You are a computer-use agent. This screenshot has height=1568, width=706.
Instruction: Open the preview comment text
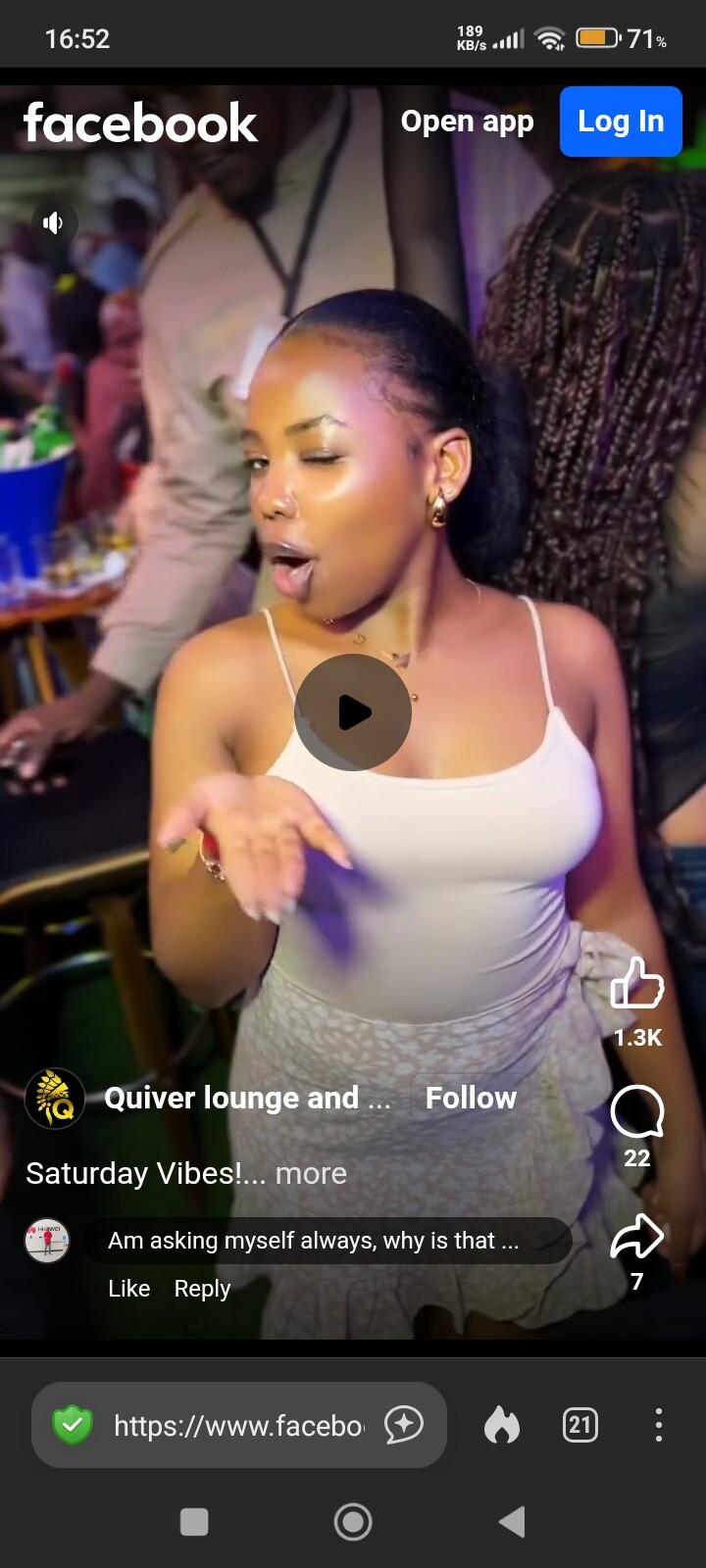point(314,1241)
